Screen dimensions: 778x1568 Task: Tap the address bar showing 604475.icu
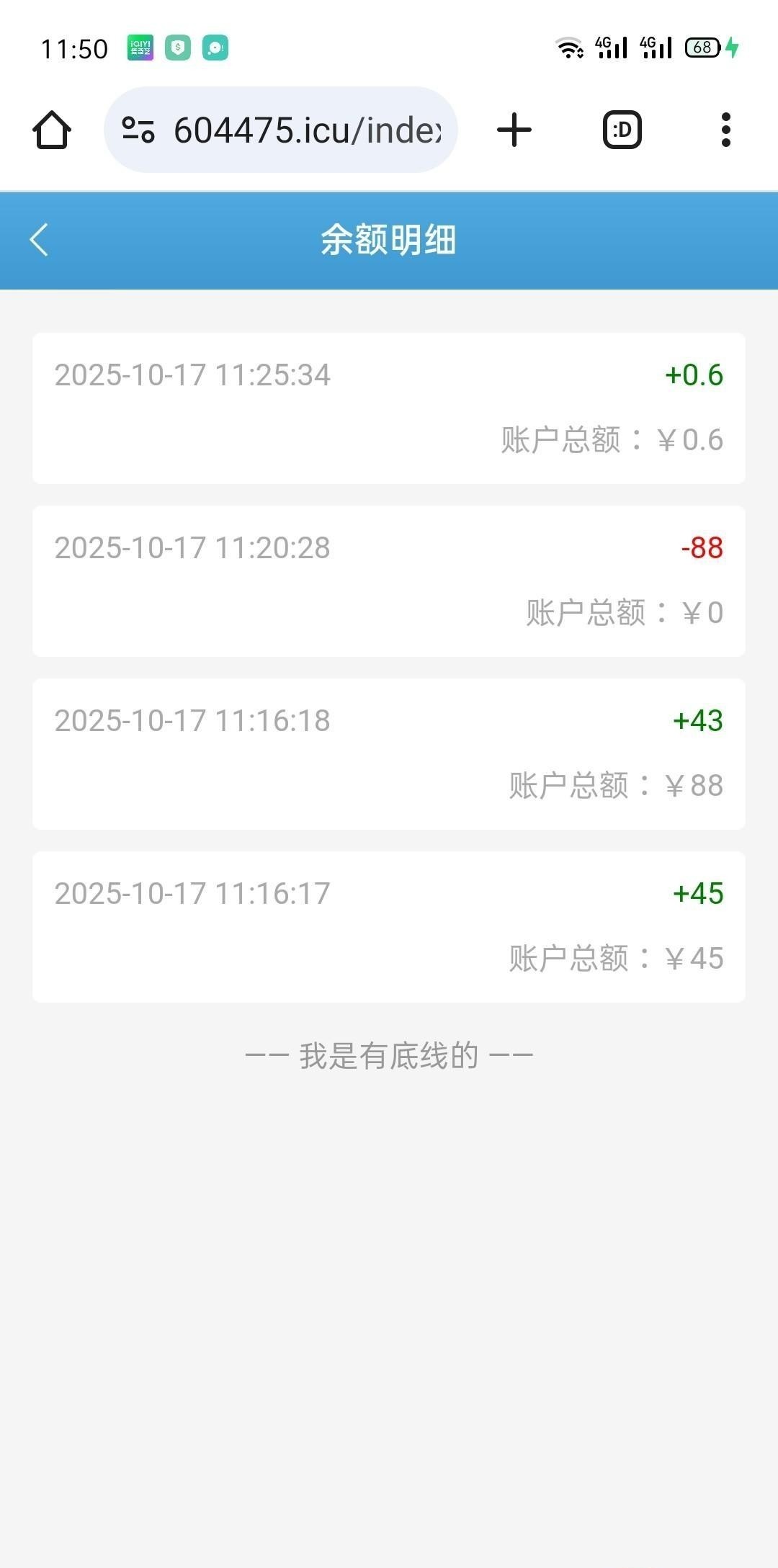pyautogui.click(x=306, y=130)
